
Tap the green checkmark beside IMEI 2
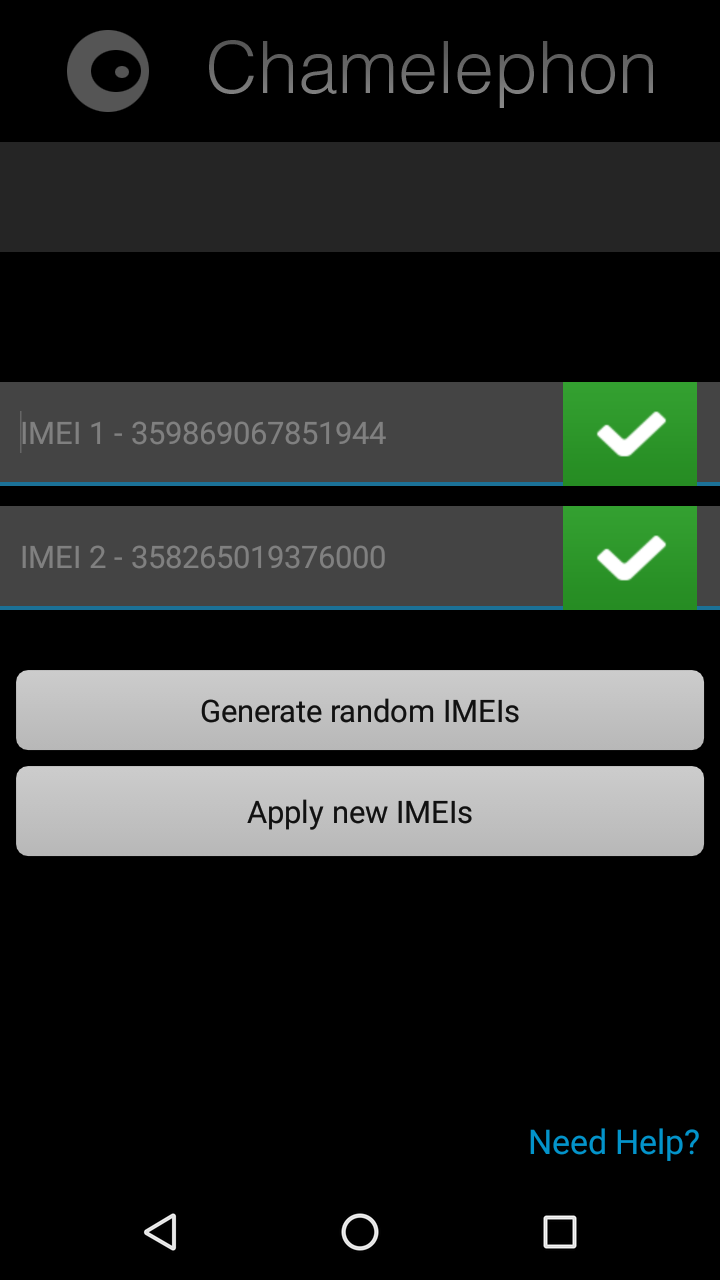click(630, 557)
